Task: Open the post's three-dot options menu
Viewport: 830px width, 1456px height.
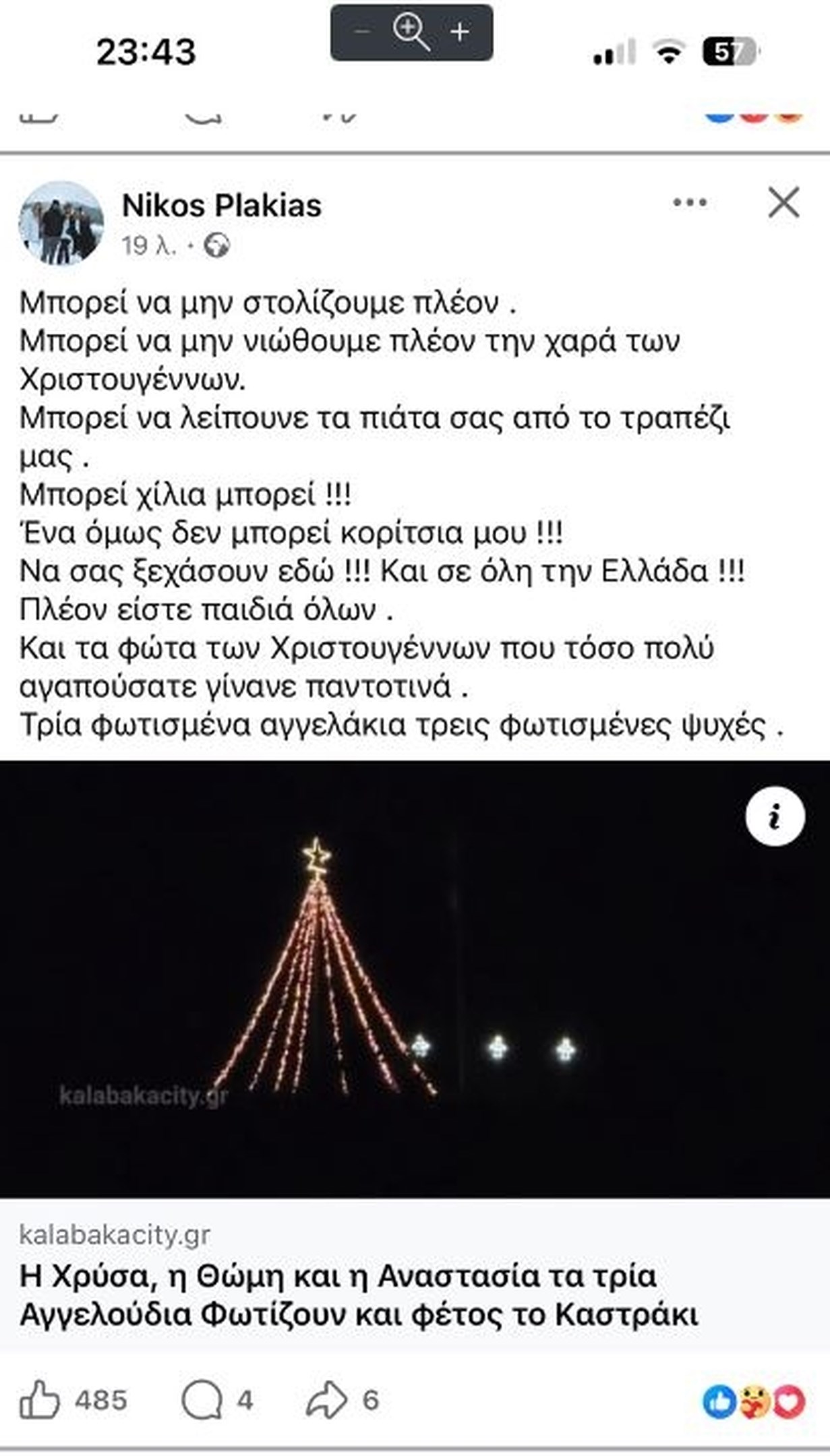Action: (x=690, y=202)
